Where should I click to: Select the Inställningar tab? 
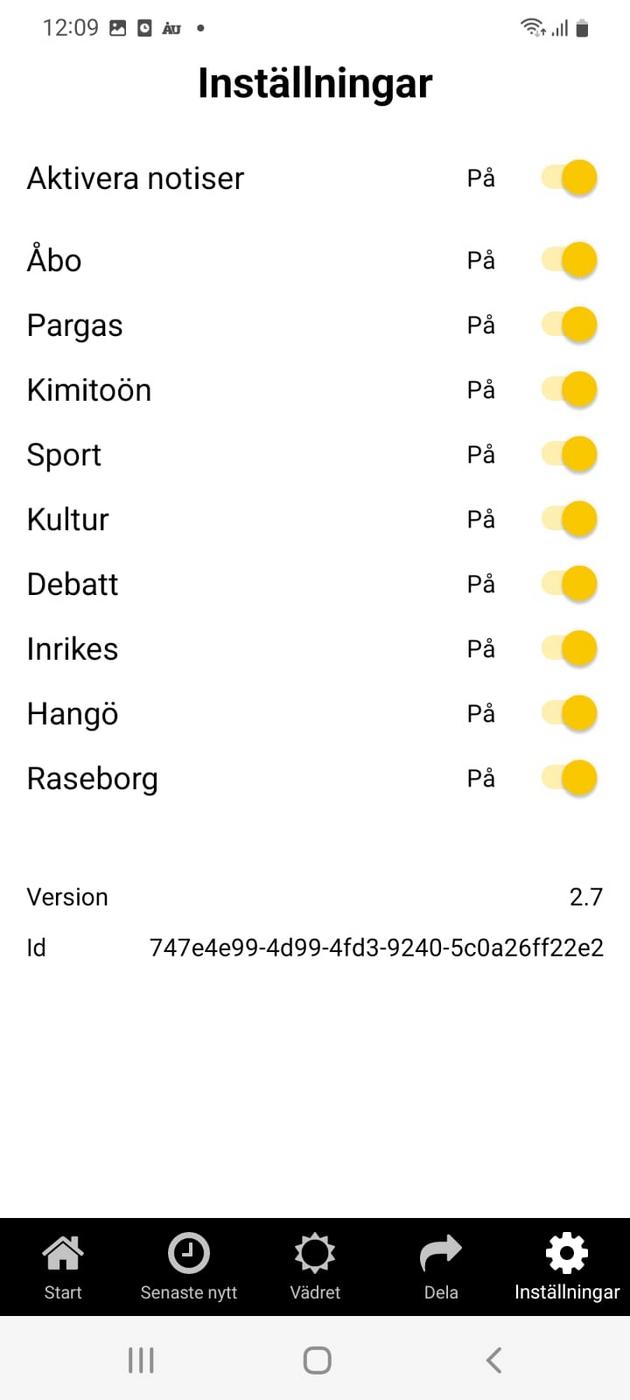tap(567, 1267)
